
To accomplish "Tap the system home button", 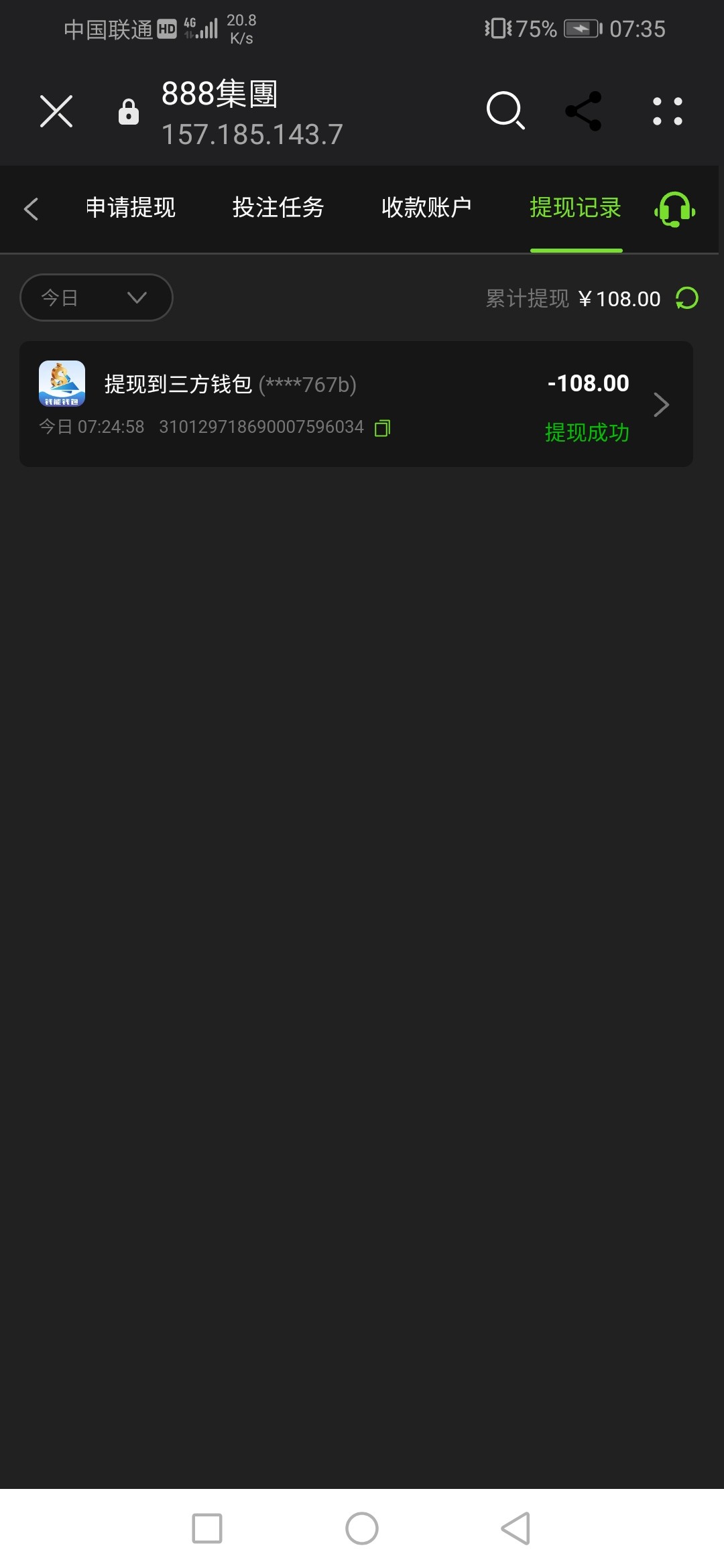I will coord(362,1528).
